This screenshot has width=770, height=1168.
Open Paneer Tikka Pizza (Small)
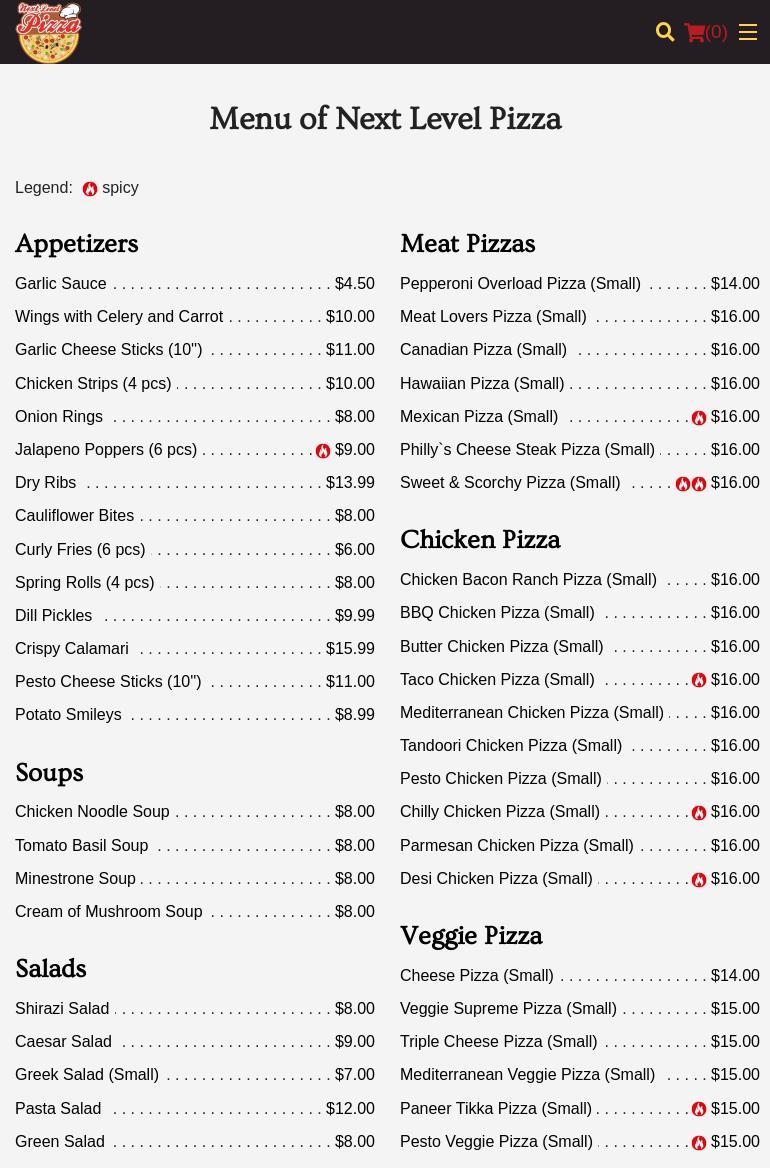point(496,1109)
